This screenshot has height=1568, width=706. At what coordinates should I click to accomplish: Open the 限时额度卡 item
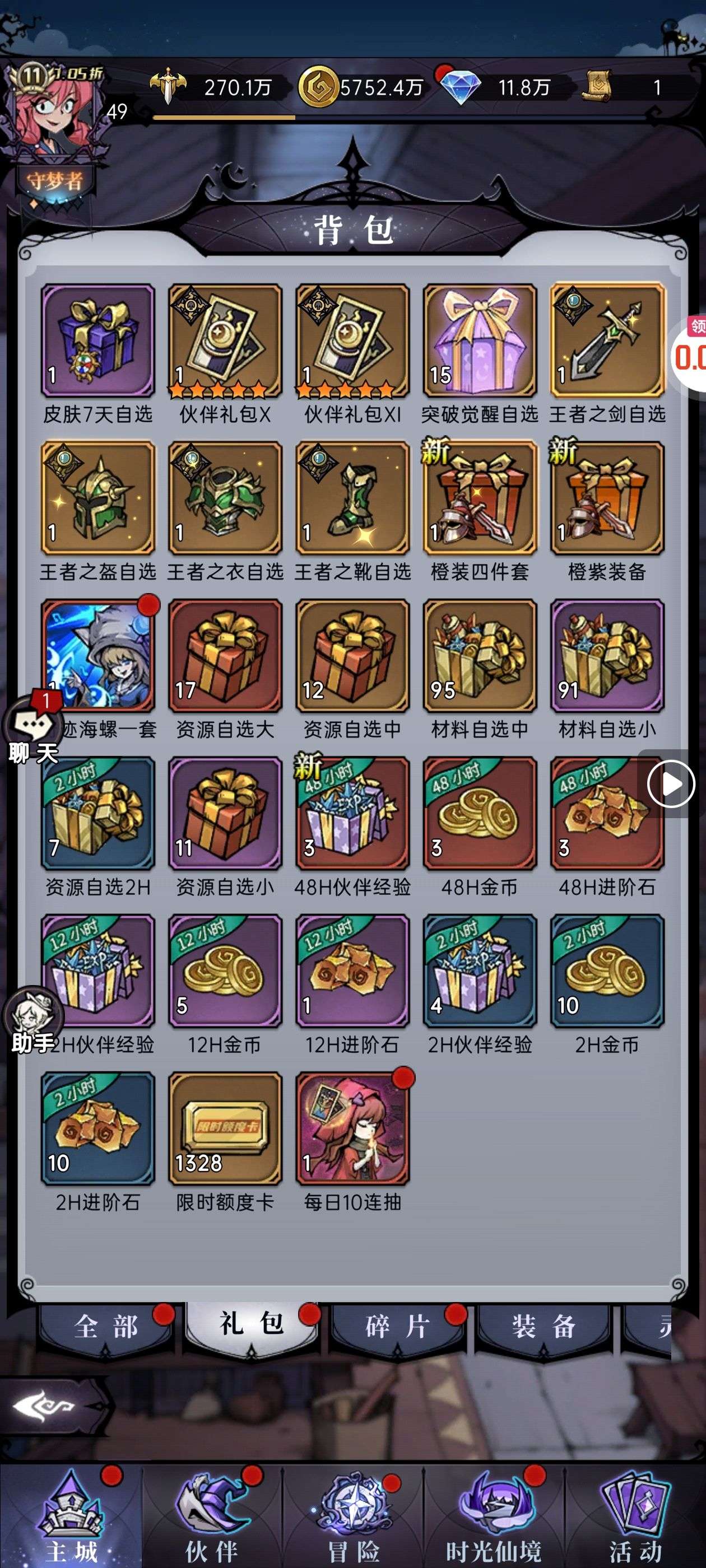(225, 1128)
